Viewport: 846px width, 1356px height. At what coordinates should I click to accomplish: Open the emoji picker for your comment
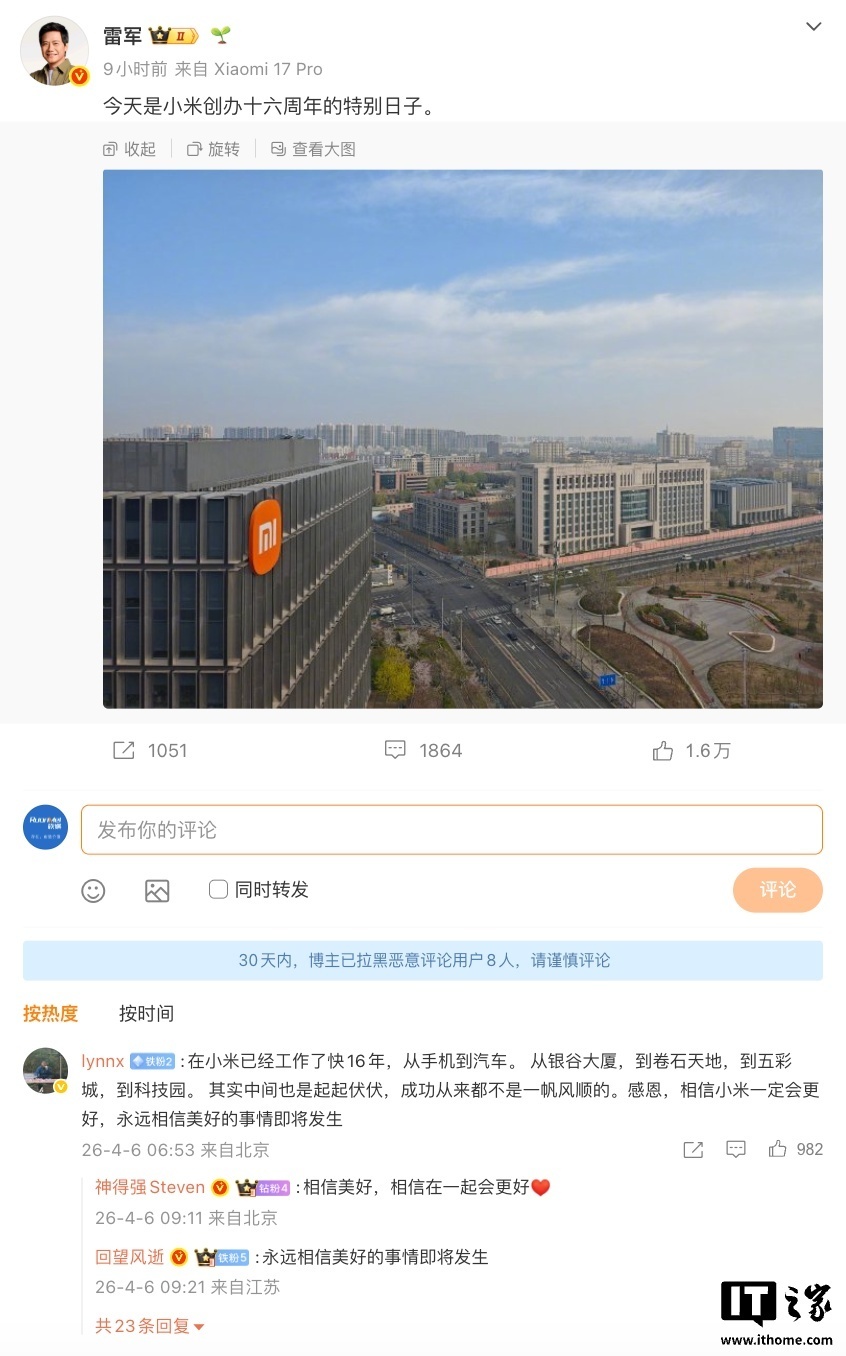93,891
